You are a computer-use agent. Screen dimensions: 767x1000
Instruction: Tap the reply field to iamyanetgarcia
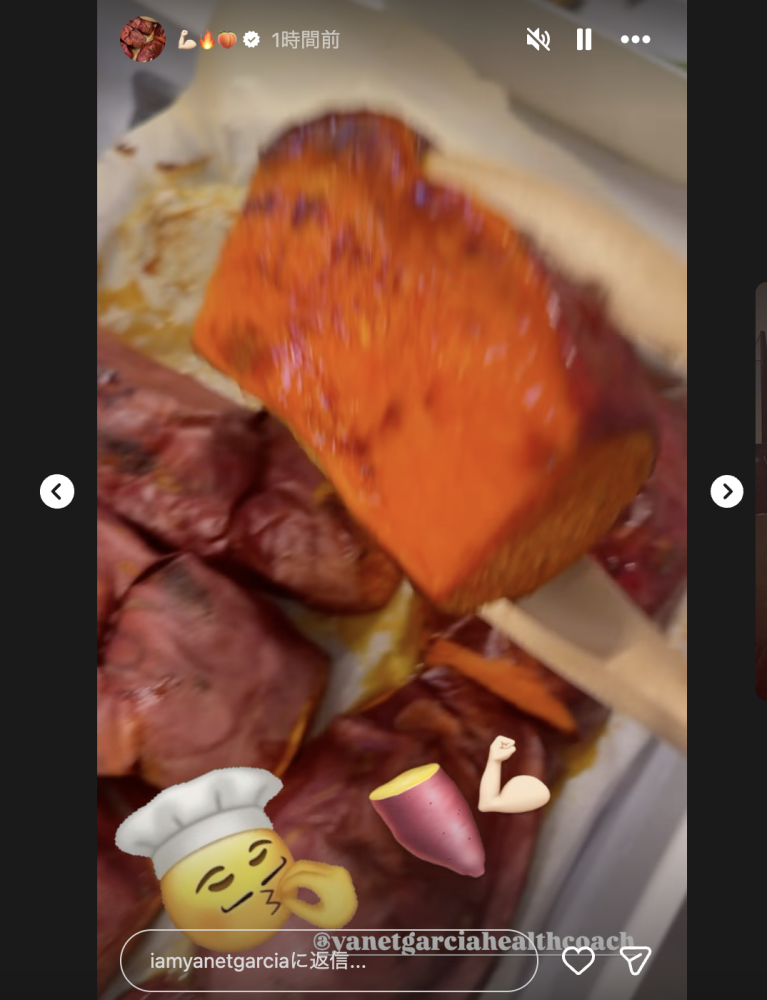point(328,962)
